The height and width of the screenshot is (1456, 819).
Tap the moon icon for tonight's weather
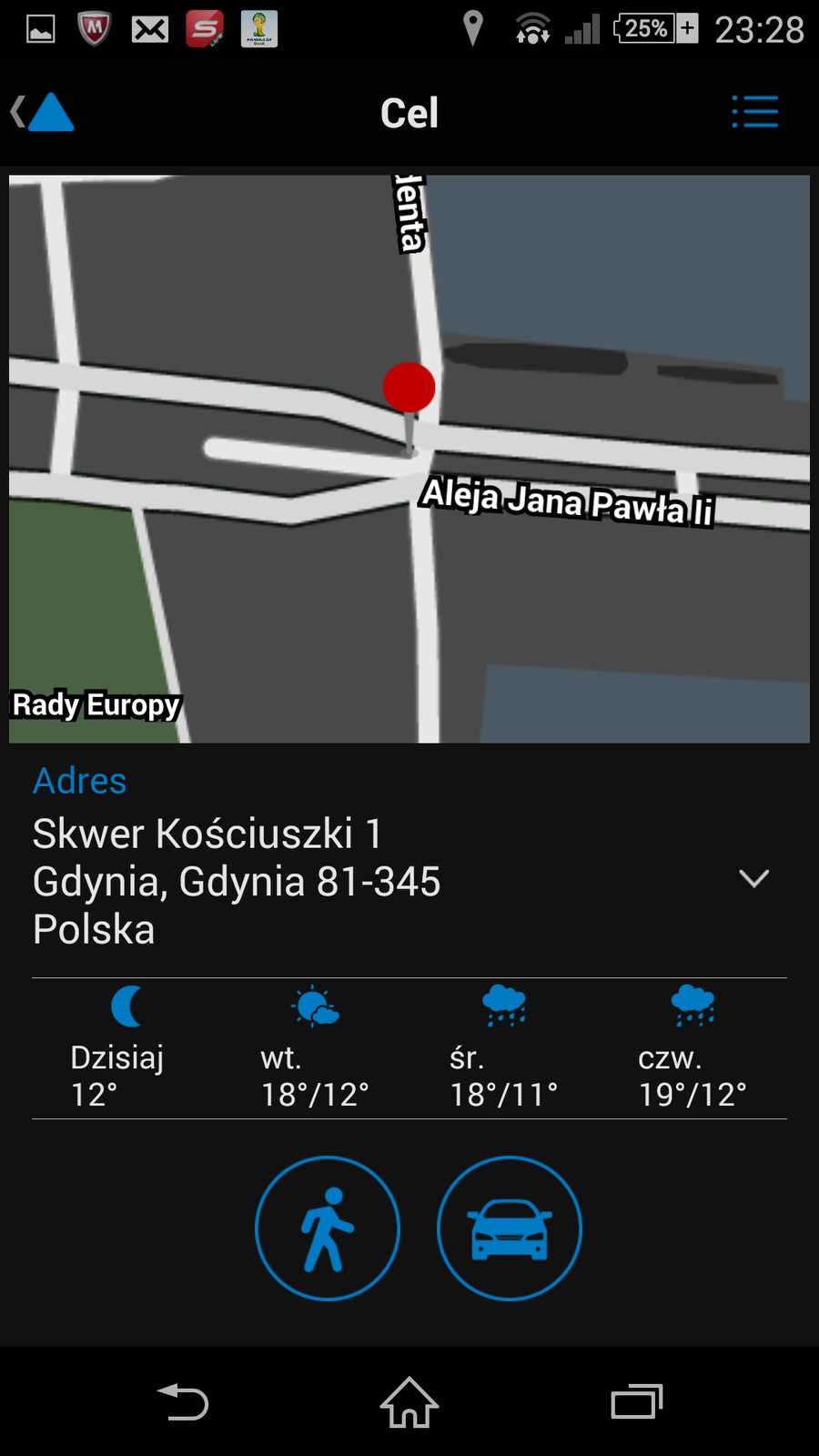128,1007
